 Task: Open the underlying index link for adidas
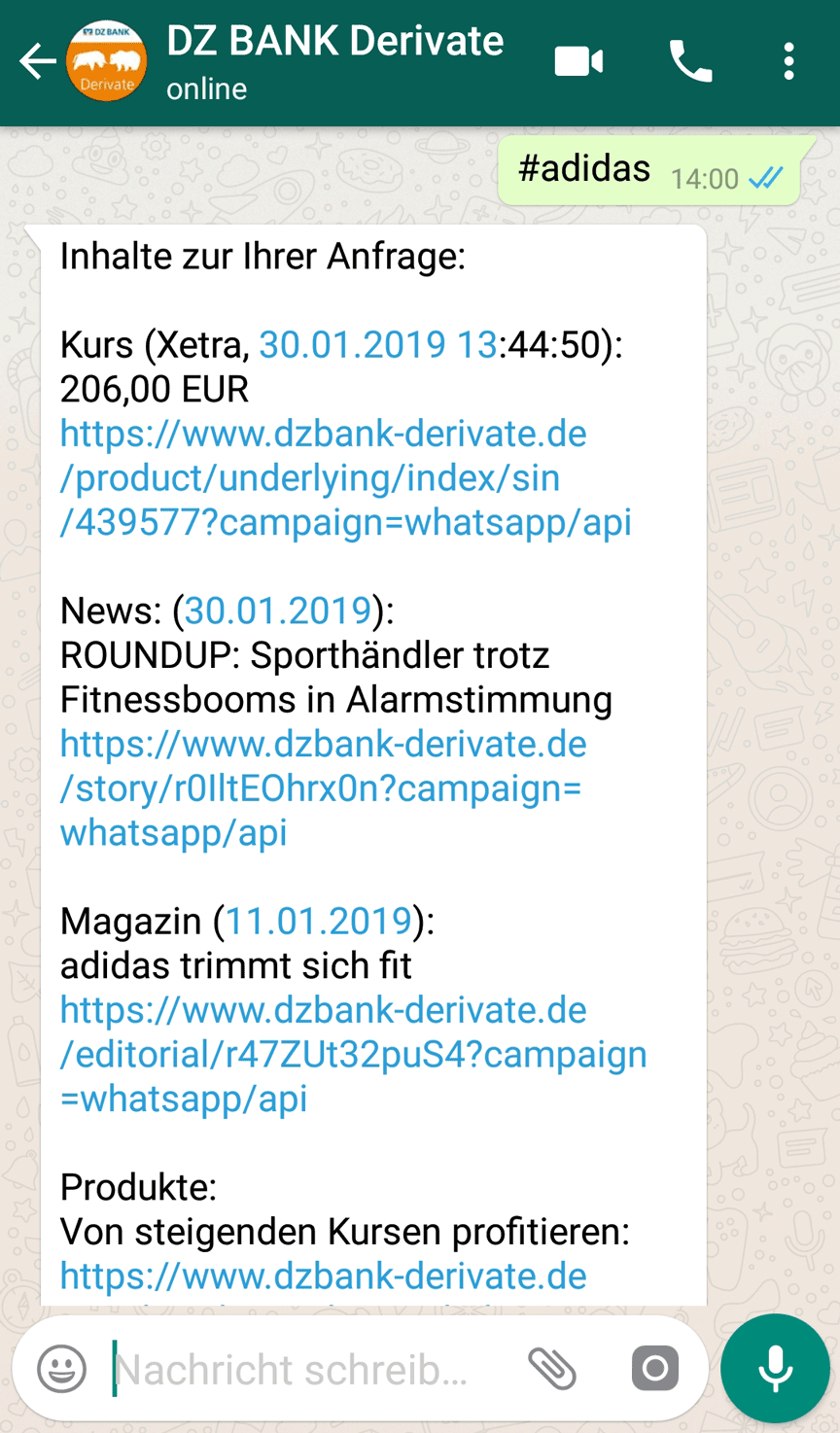click(345, 478)
